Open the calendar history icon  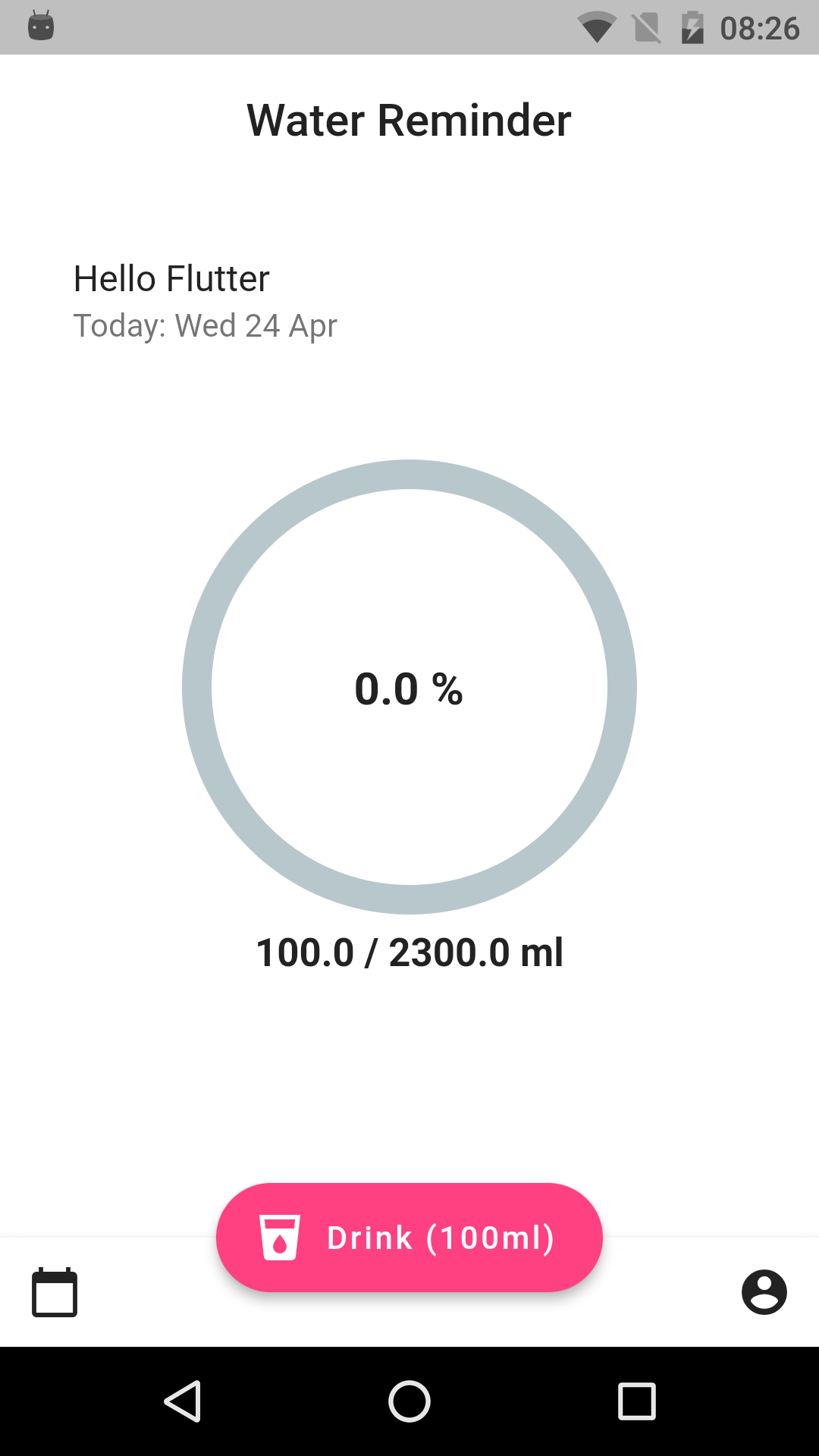[x=55, y=1292]
